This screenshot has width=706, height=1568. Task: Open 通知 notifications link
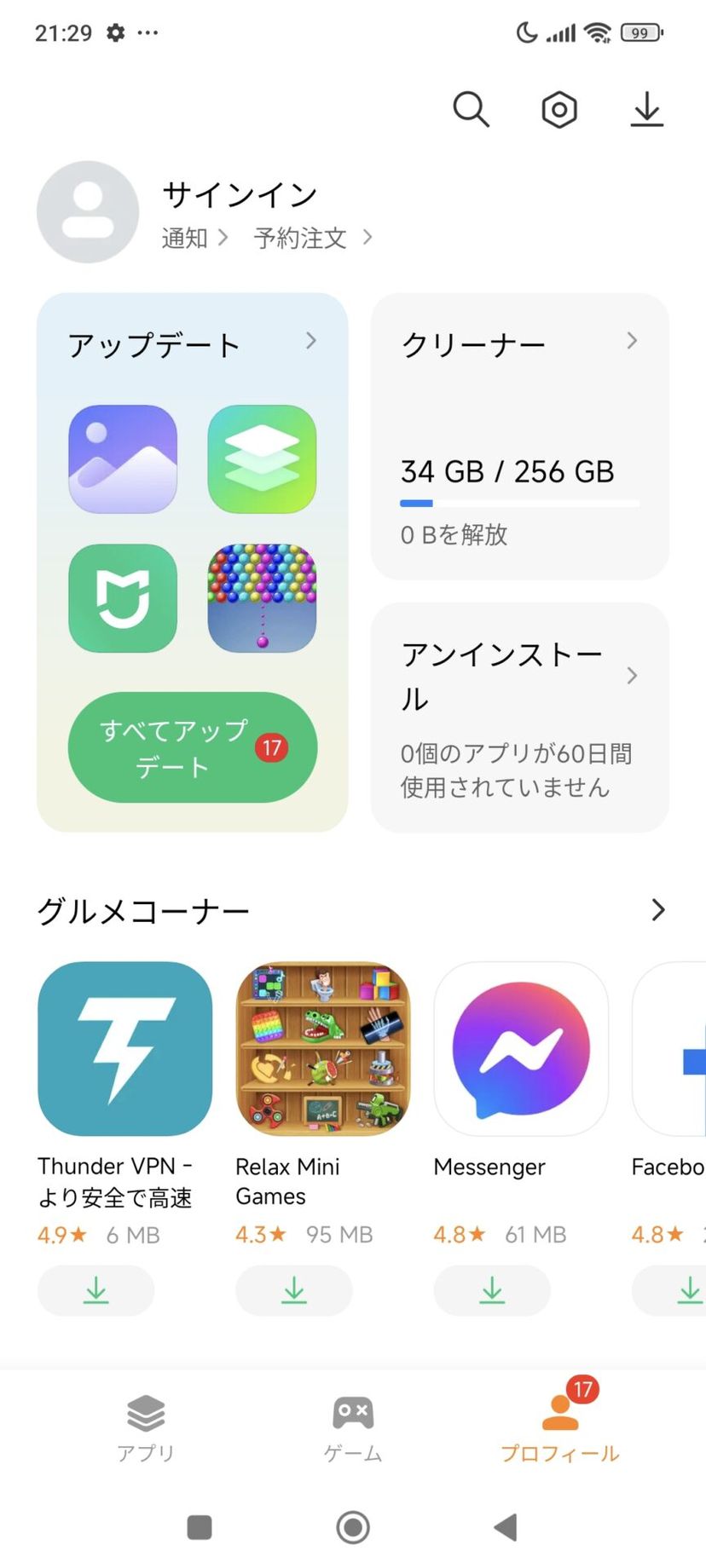point(194,238)
